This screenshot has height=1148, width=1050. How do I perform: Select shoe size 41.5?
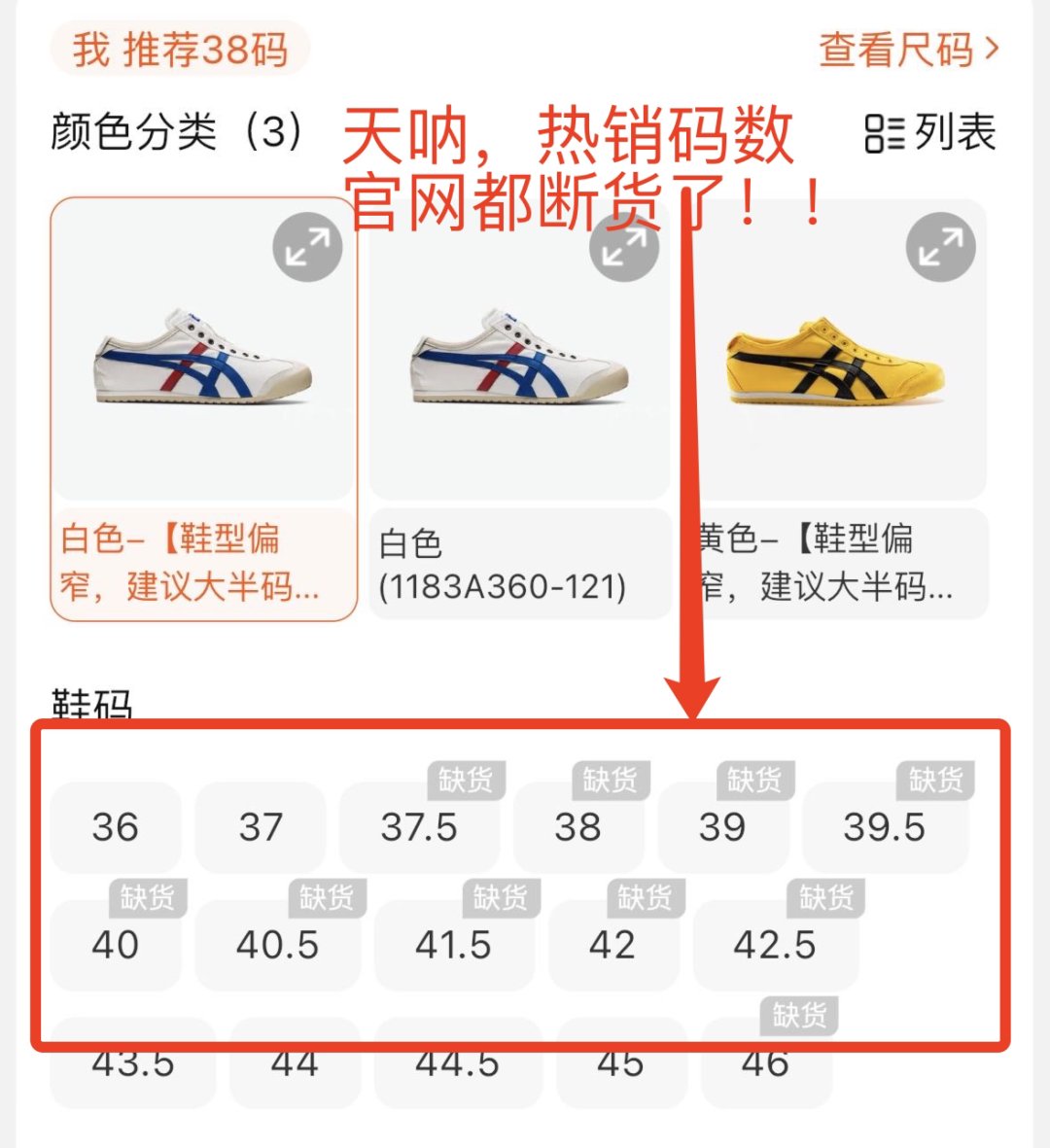(x=453, y=945)
